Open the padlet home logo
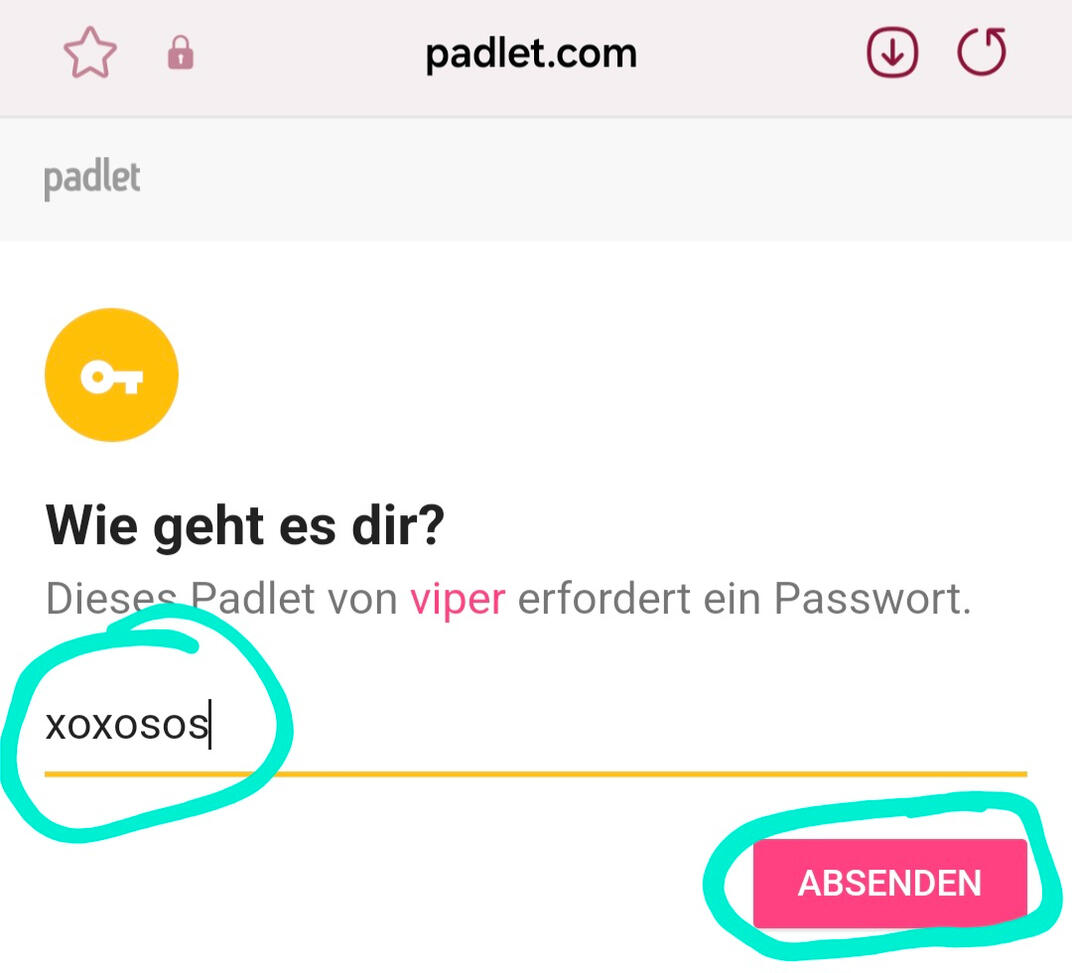The width and height of the screenshot is (1072, 973). [x=92, y=180]
